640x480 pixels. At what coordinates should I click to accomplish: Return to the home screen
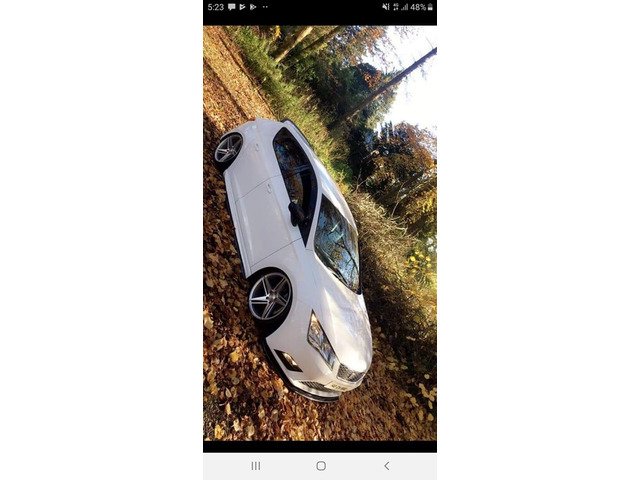[x=321, y=466]
